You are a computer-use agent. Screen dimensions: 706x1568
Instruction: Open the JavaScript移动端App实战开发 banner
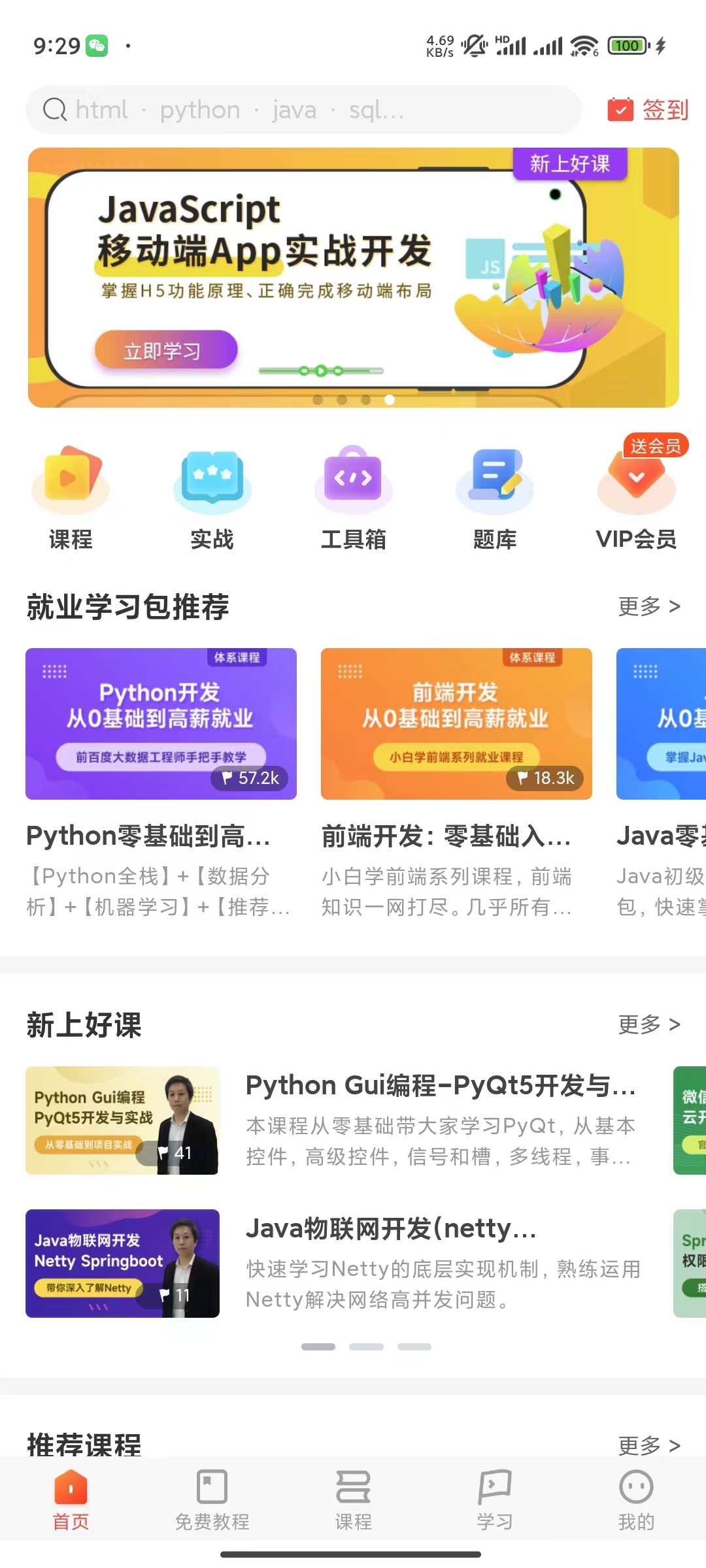353,278
